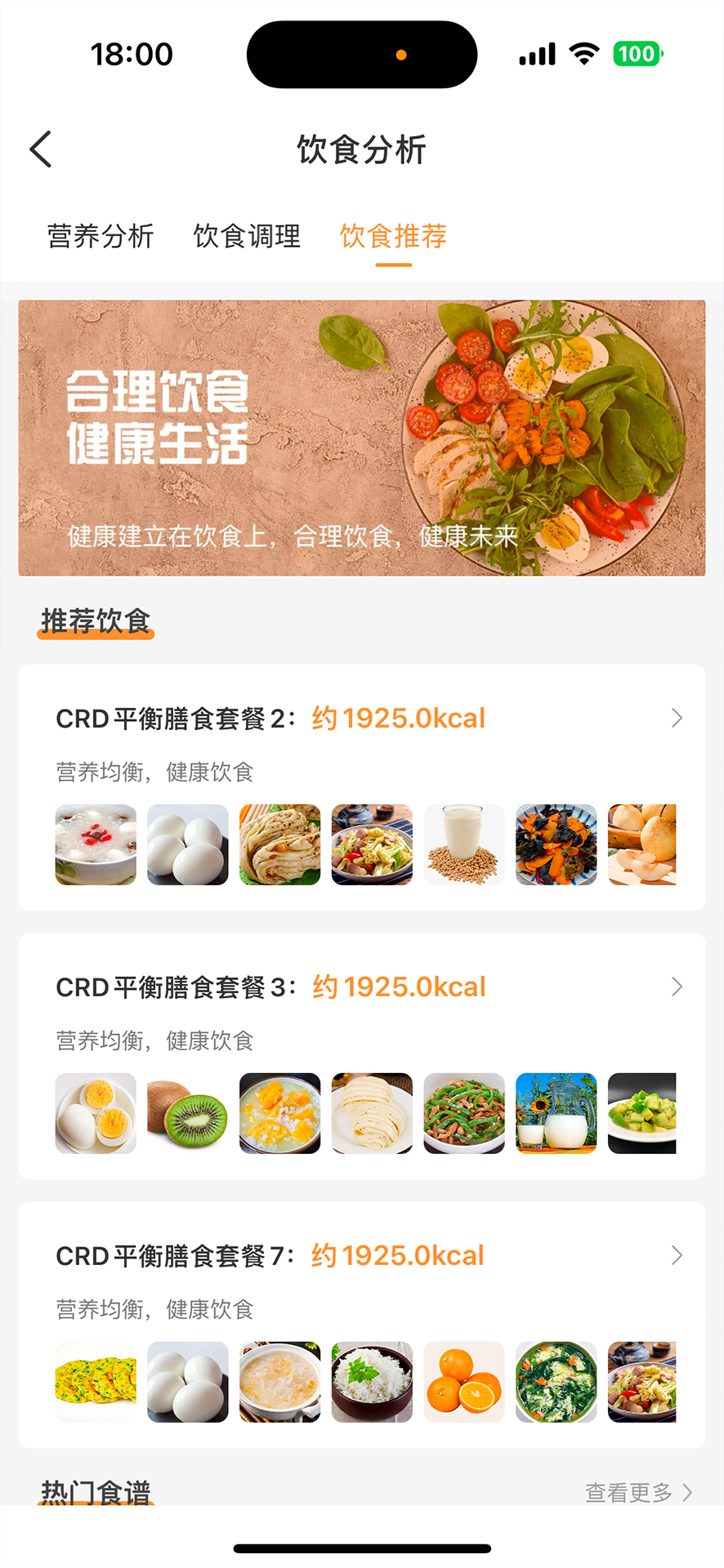Open the 饮食调理 tab
The image size is (724, 1568).
tap(247, 236)
